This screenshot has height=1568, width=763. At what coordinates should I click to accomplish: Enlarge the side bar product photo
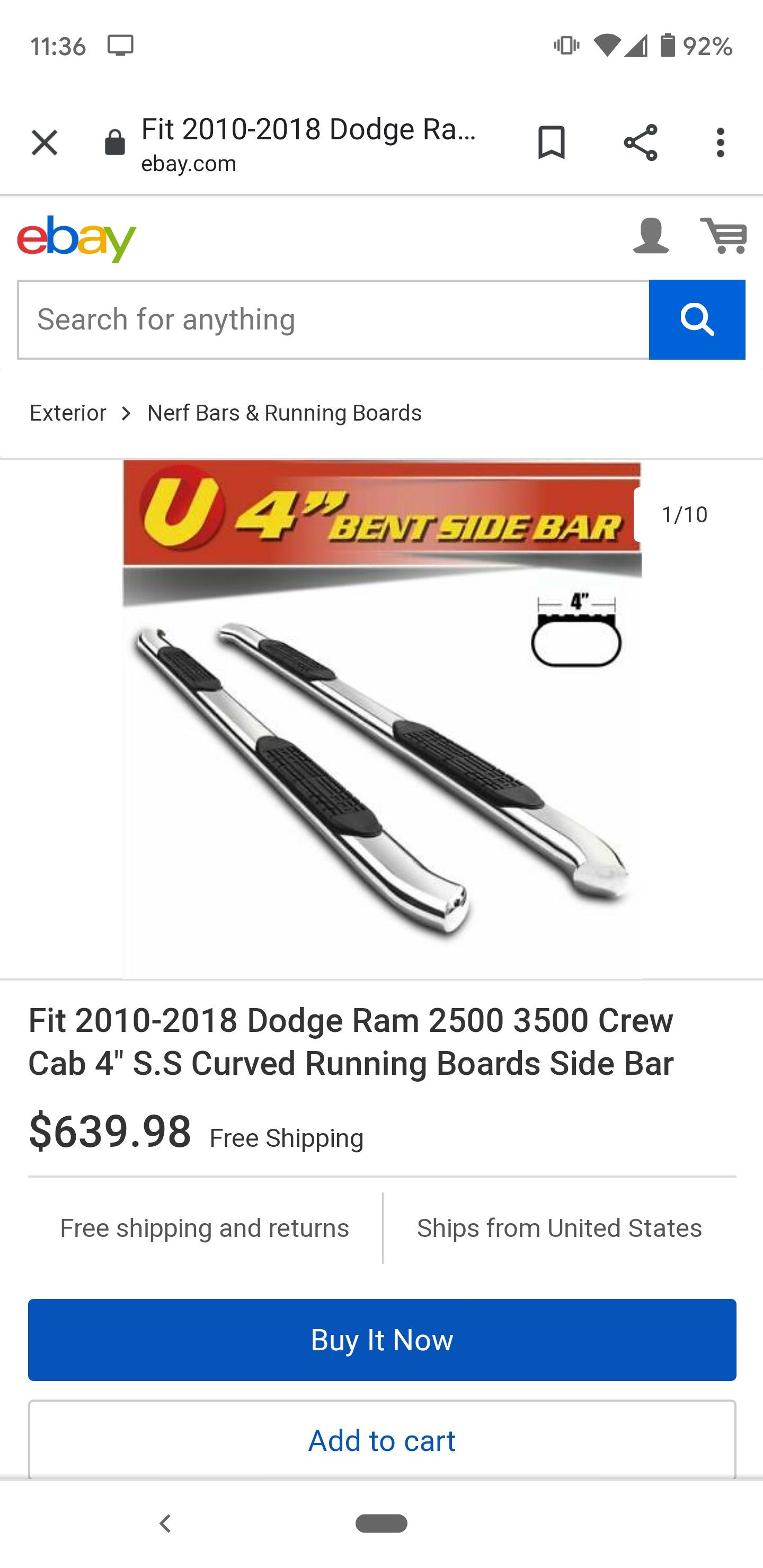(382, 719)
